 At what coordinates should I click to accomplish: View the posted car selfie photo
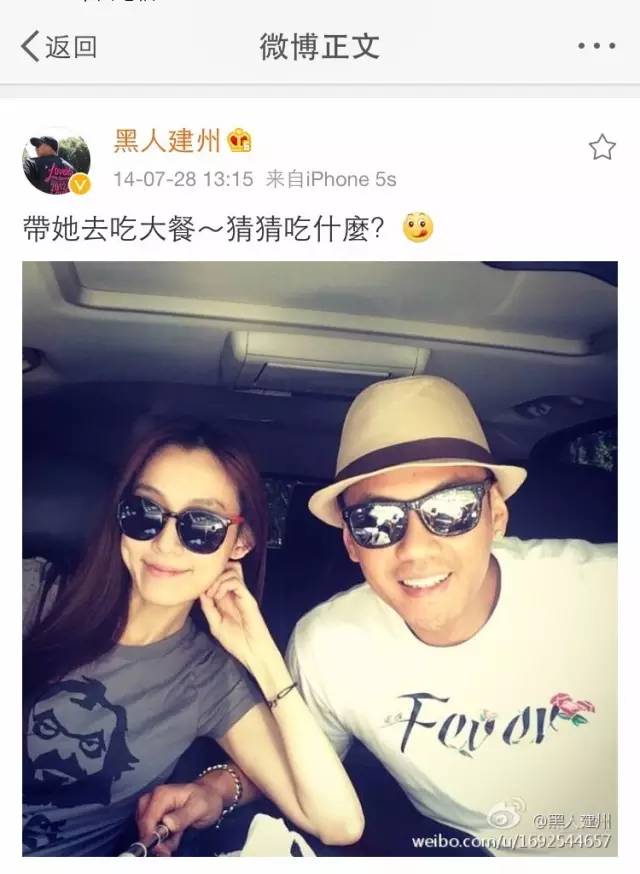(320, 558)
